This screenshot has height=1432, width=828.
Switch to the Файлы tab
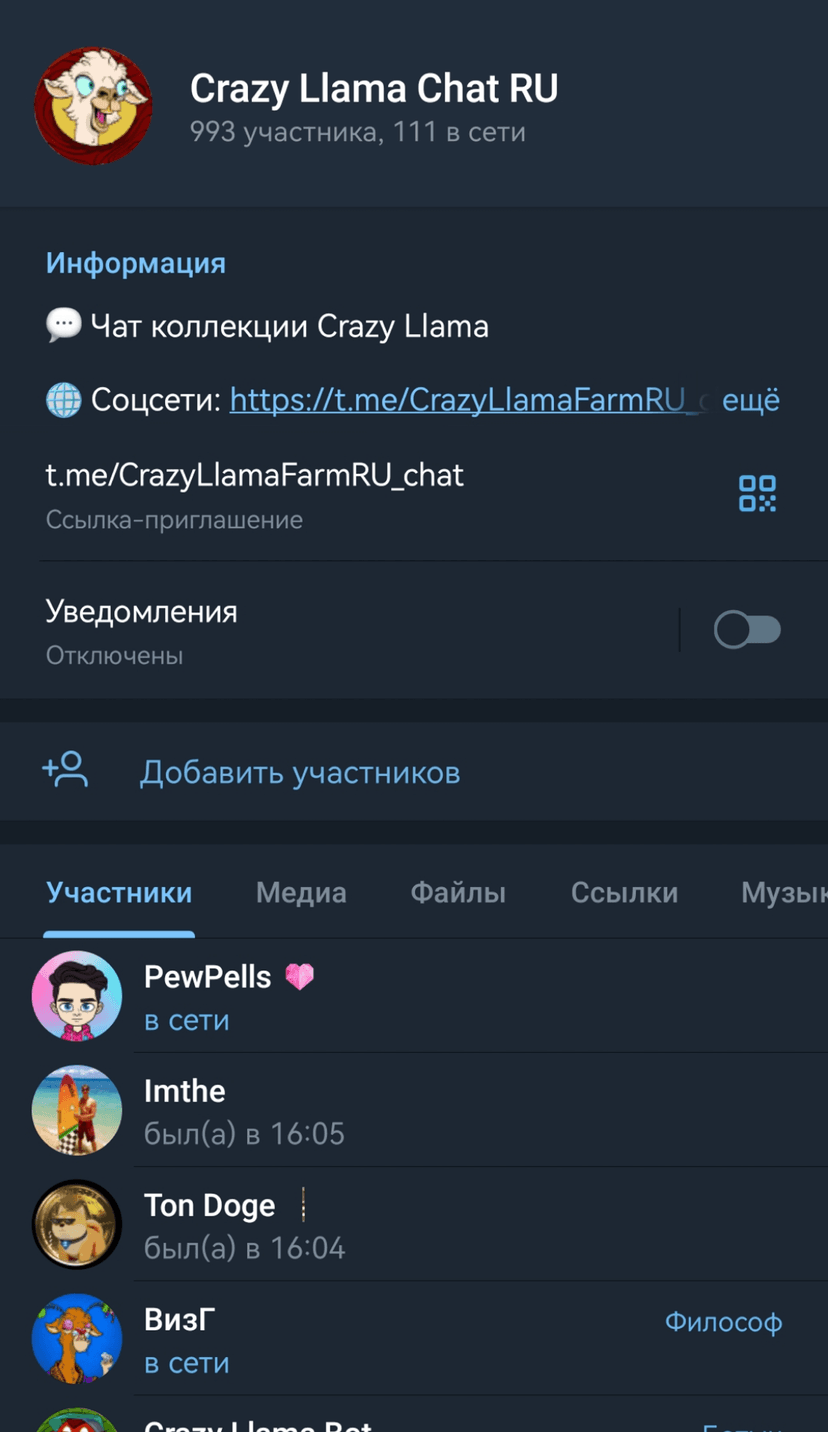coord(458,893)
